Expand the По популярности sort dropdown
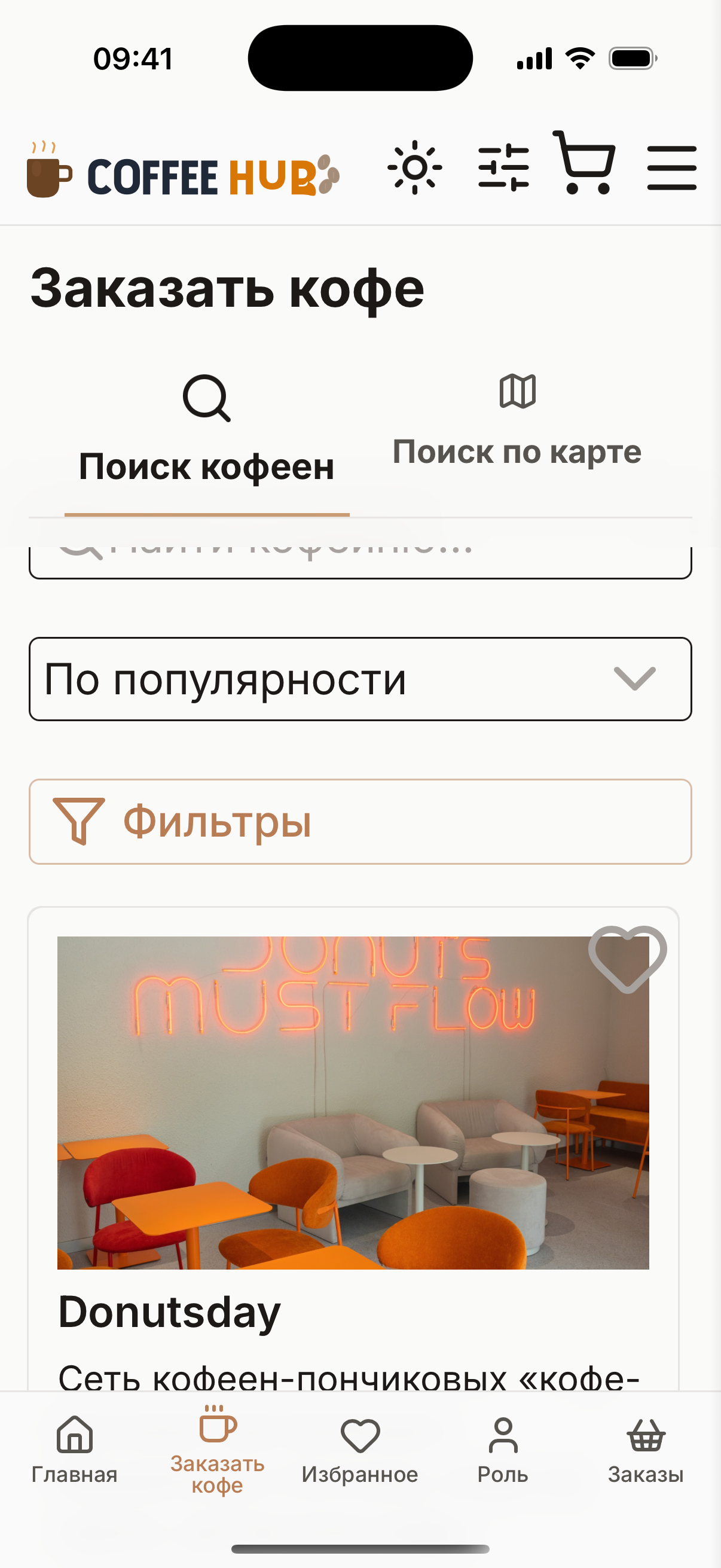Screen dimensions: 721x1568 360,679
